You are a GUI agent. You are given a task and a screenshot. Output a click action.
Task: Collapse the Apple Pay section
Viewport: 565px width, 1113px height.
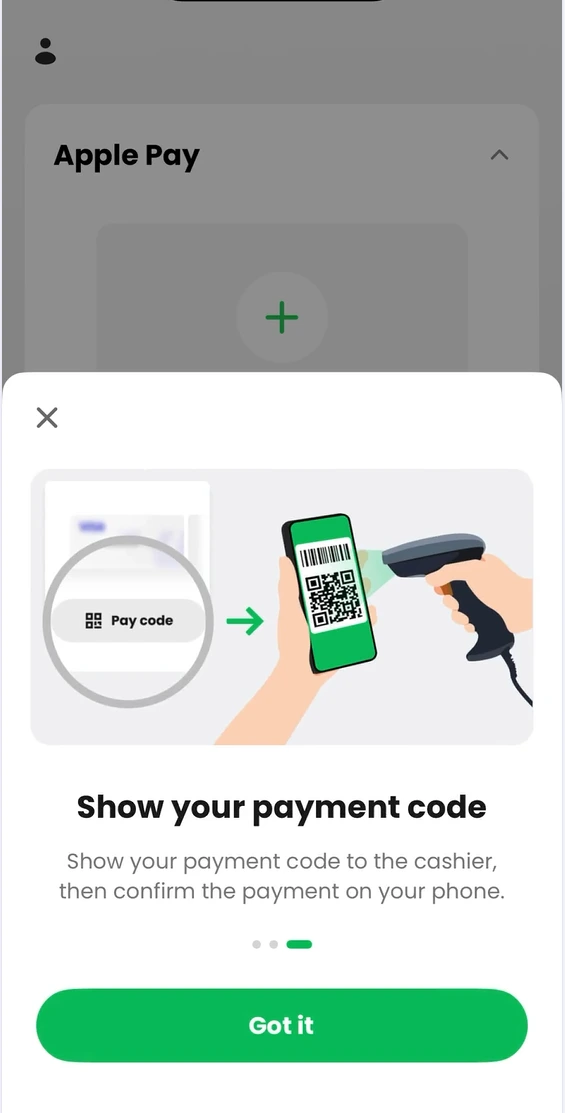click(499, 155)
